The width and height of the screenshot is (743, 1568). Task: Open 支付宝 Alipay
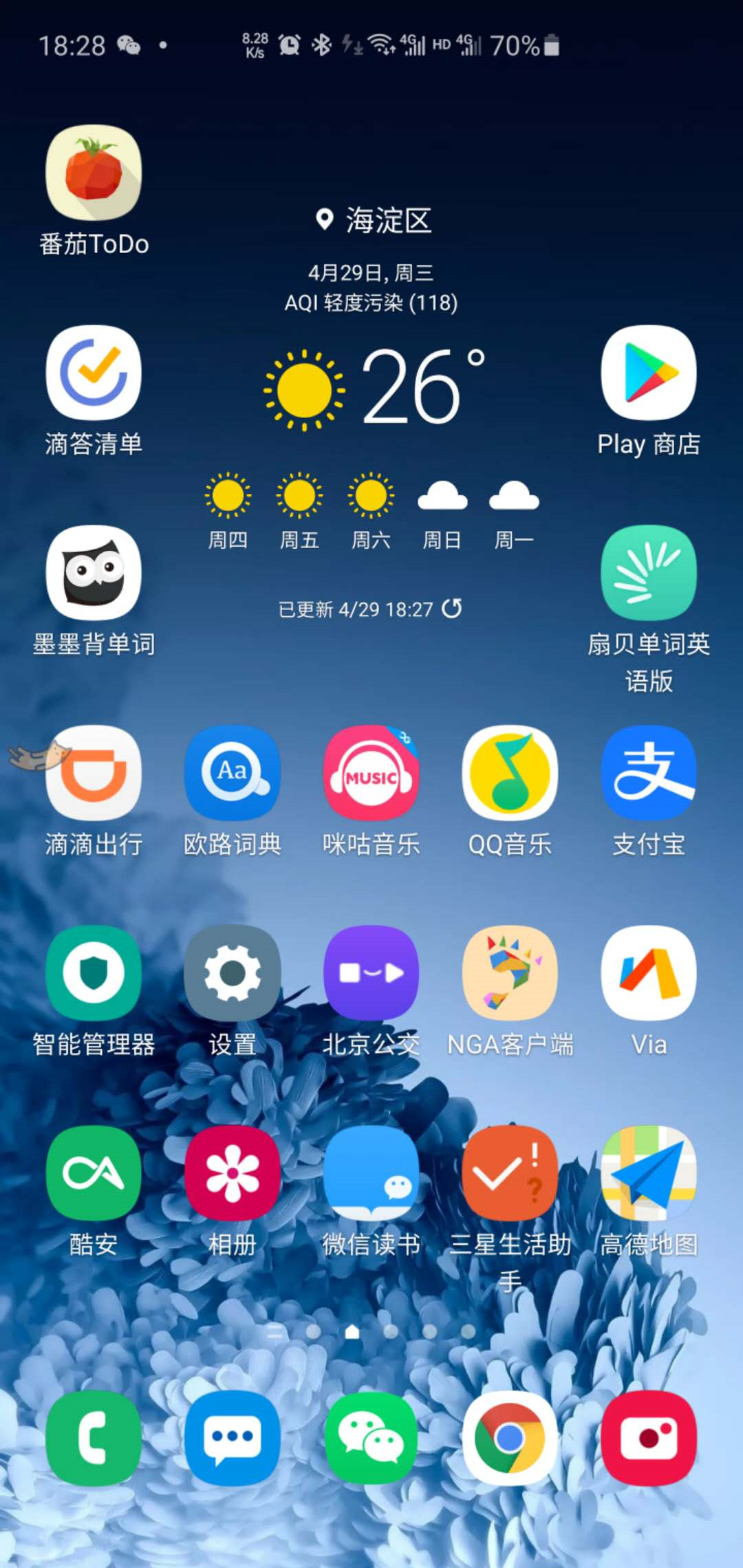point(649,773)
